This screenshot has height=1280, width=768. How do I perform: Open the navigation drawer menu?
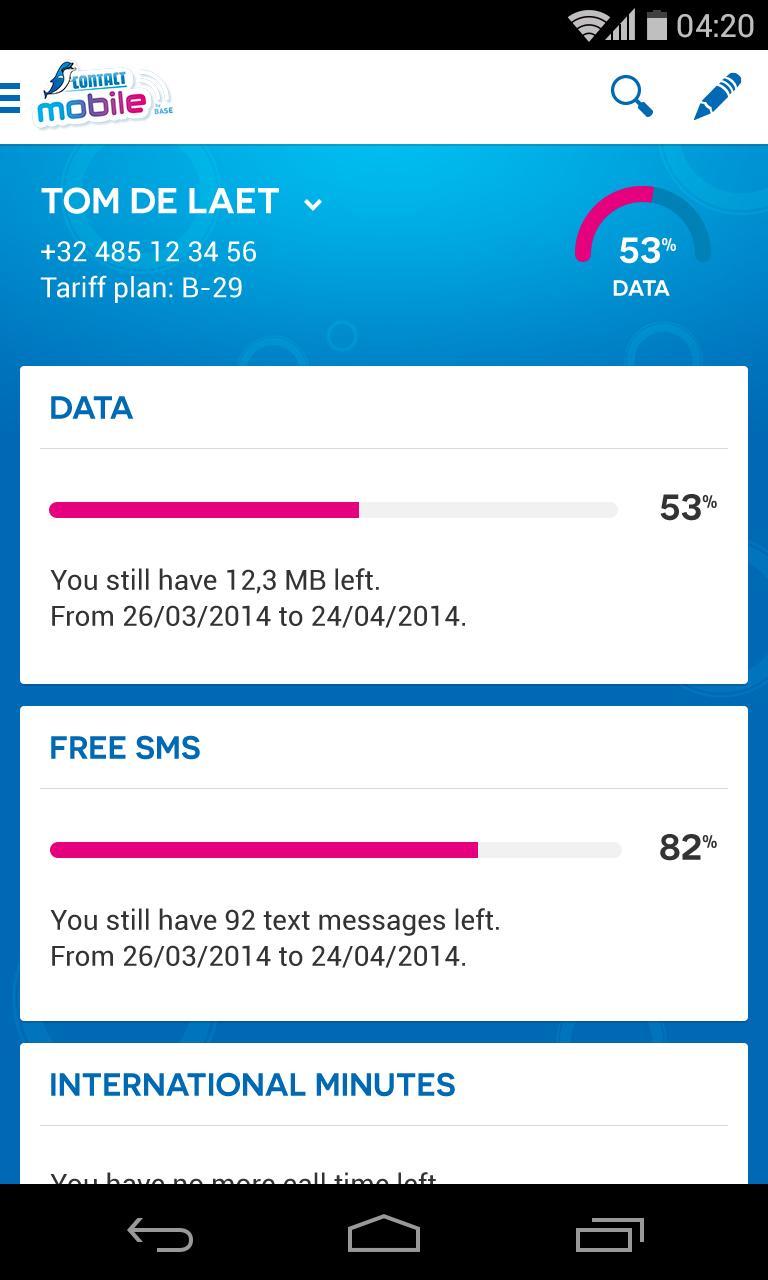coord(13,95)
